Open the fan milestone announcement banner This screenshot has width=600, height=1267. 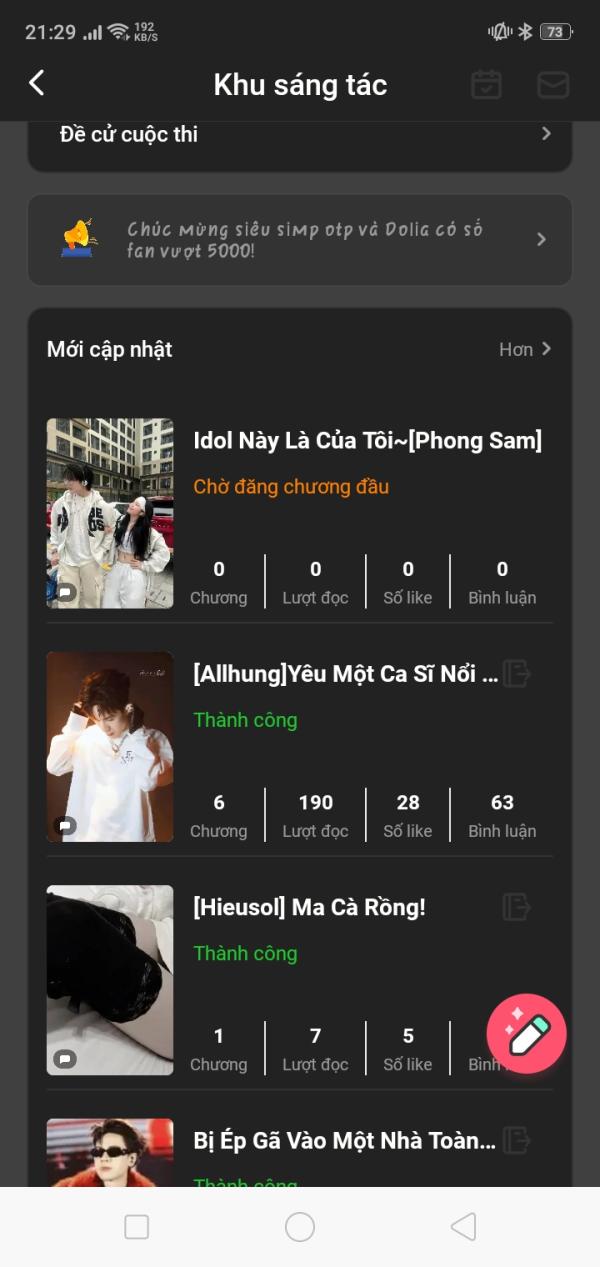300,240
